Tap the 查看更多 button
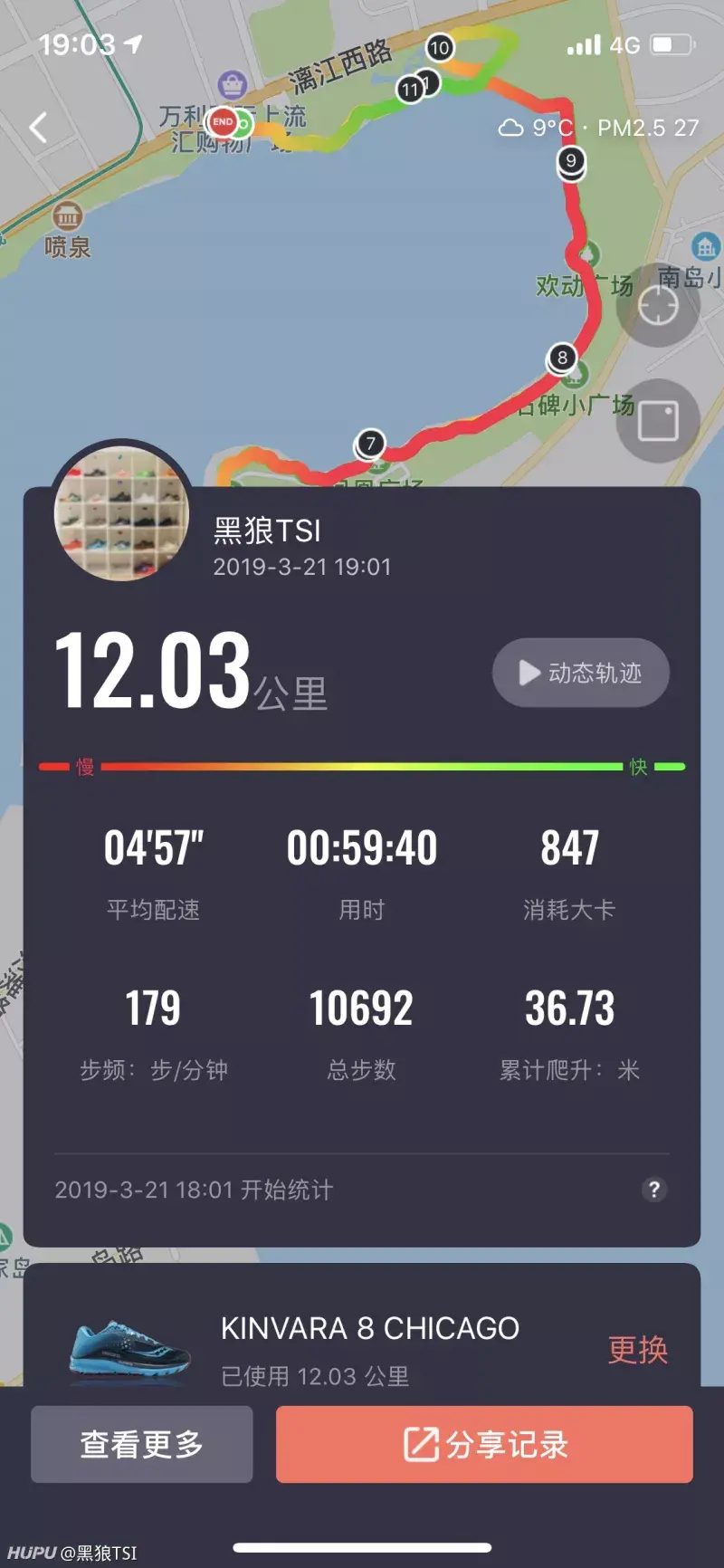 (x=142, y=1444)
